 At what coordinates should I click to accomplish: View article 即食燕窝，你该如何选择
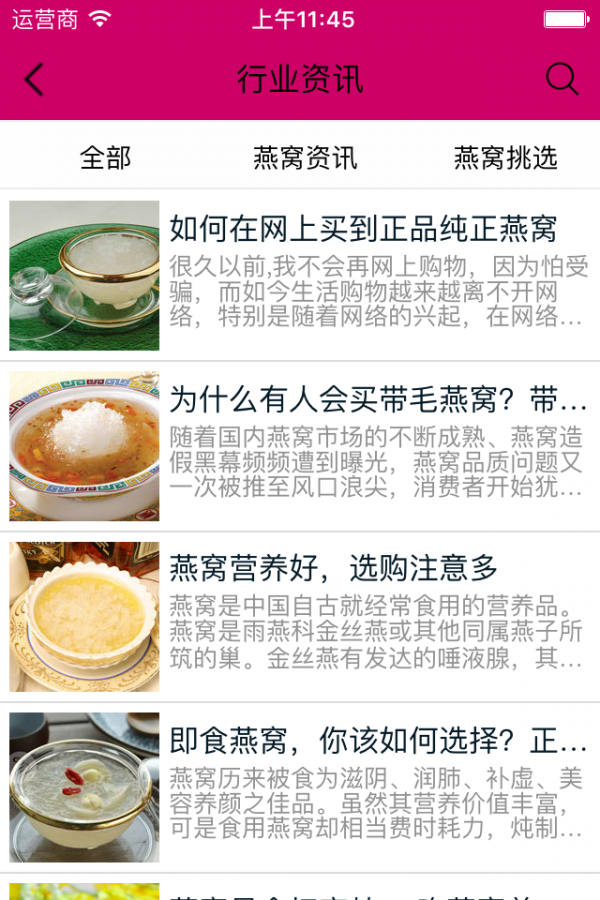(x=377, y=741)
